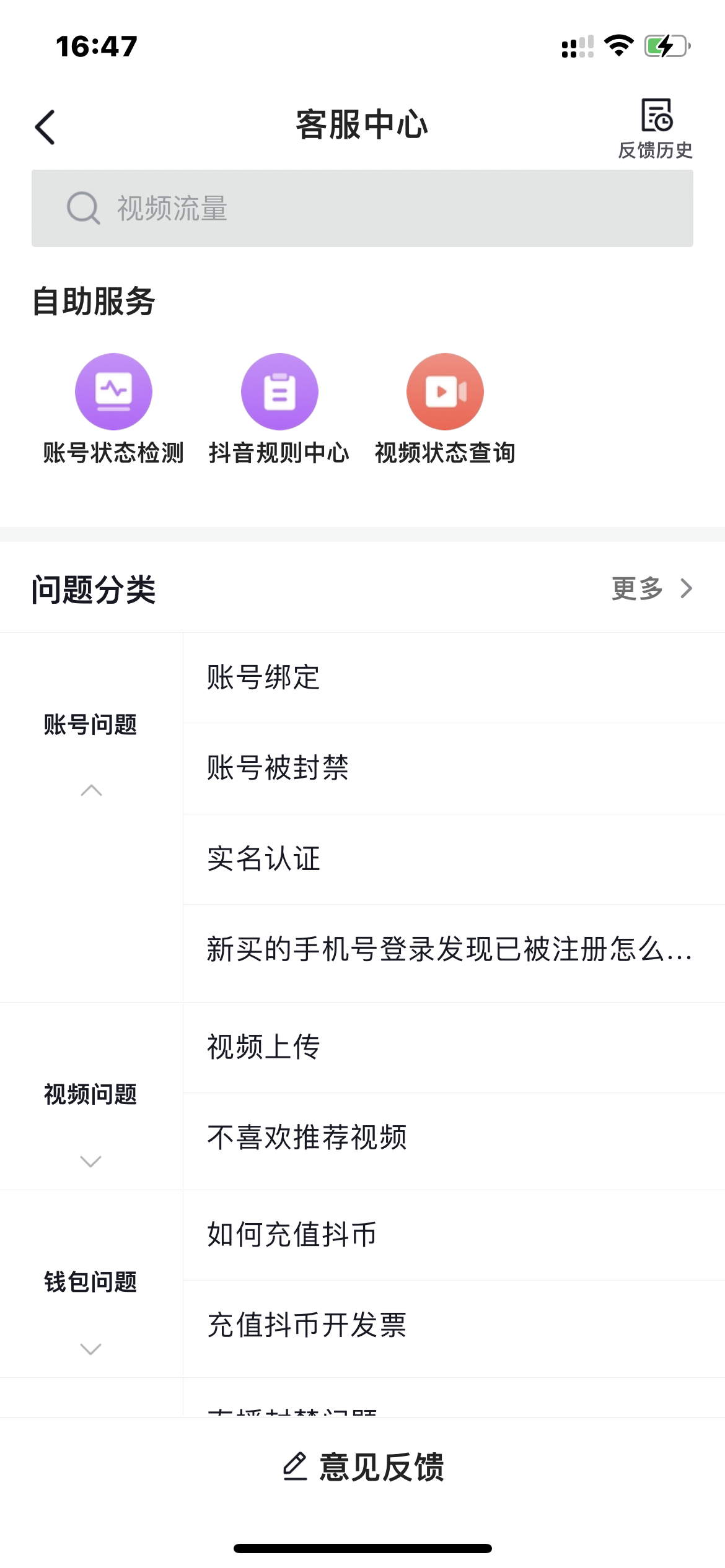Click the search magnifier icon
725x1568 pixels.
[84, 209]
